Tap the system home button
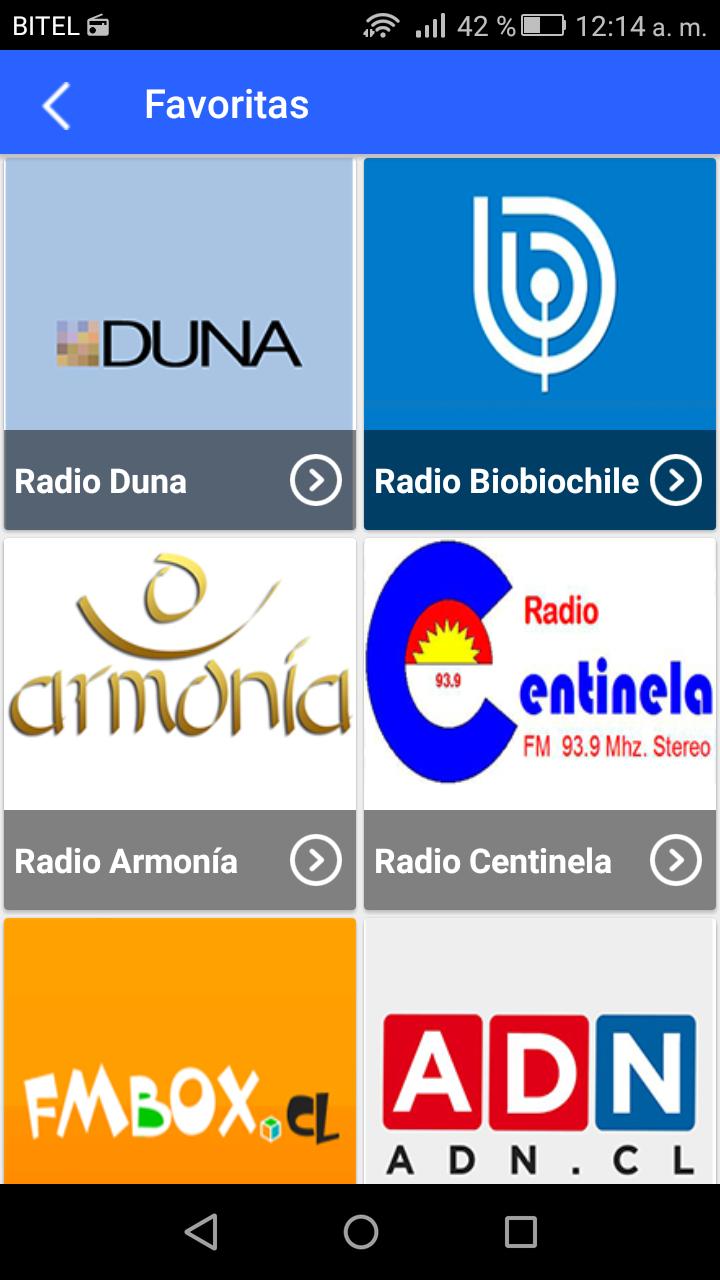The height and width of the screenshot is (1280, 720). pyautogui.click(x=361, y=1232)
